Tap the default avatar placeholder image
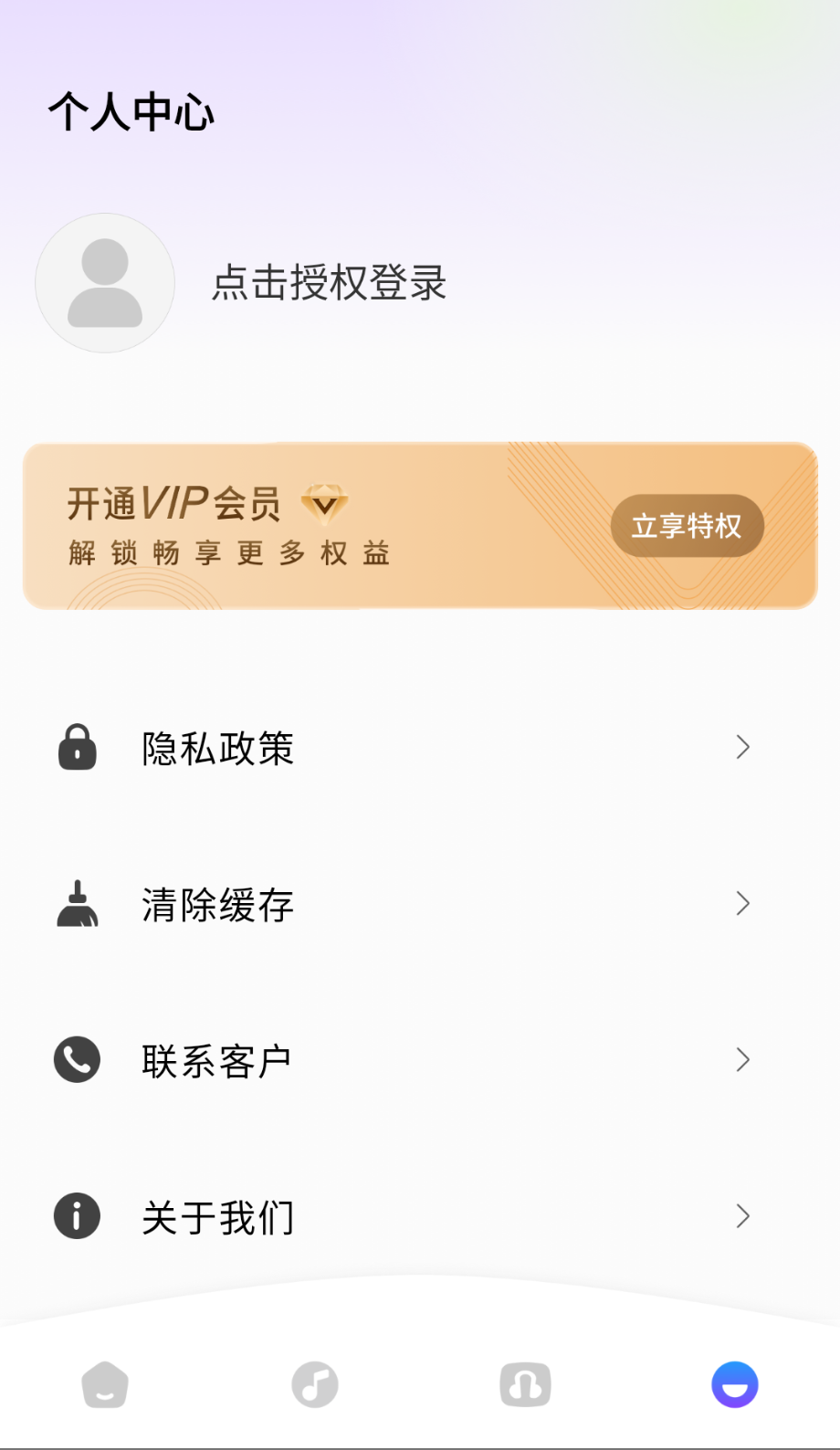The image size is (840, 1450). [x=105, y=283]
